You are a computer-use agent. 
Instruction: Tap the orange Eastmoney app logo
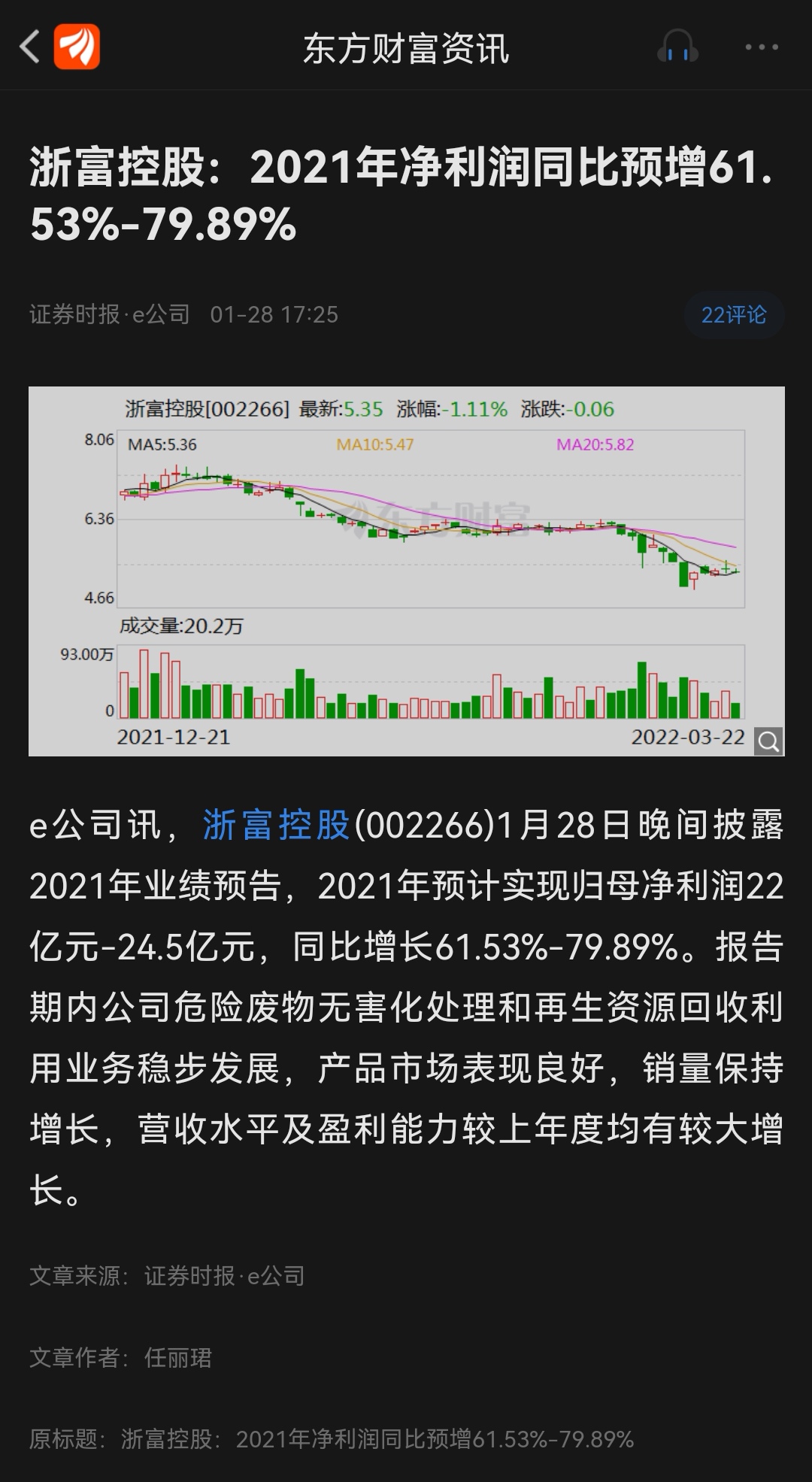click(77, 47)
